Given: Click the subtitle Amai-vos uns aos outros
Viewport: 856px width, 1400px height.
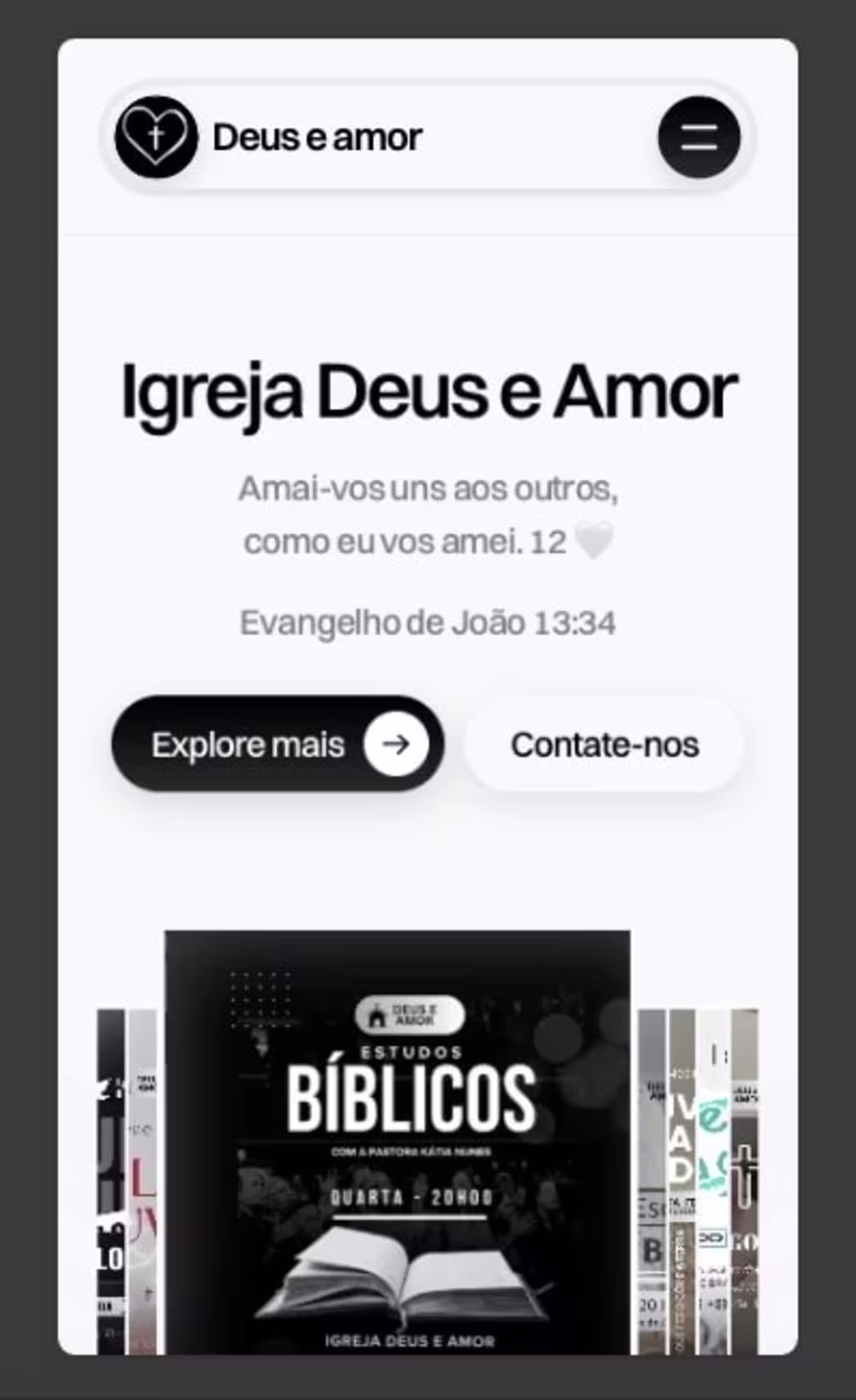Looking at the screenshot, I should [428, 488].
